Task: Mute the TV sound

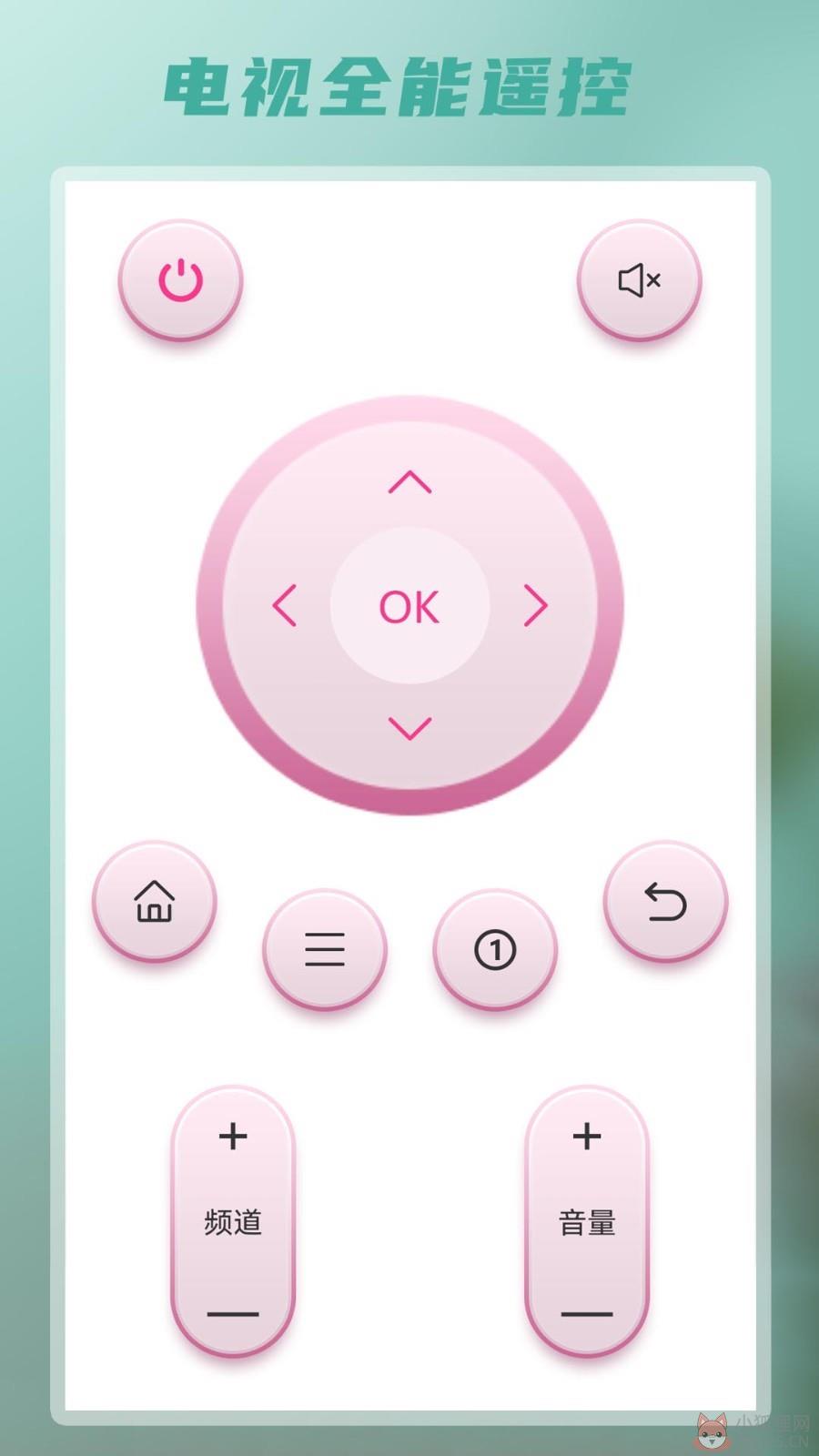Action: [x=640, y=279]
